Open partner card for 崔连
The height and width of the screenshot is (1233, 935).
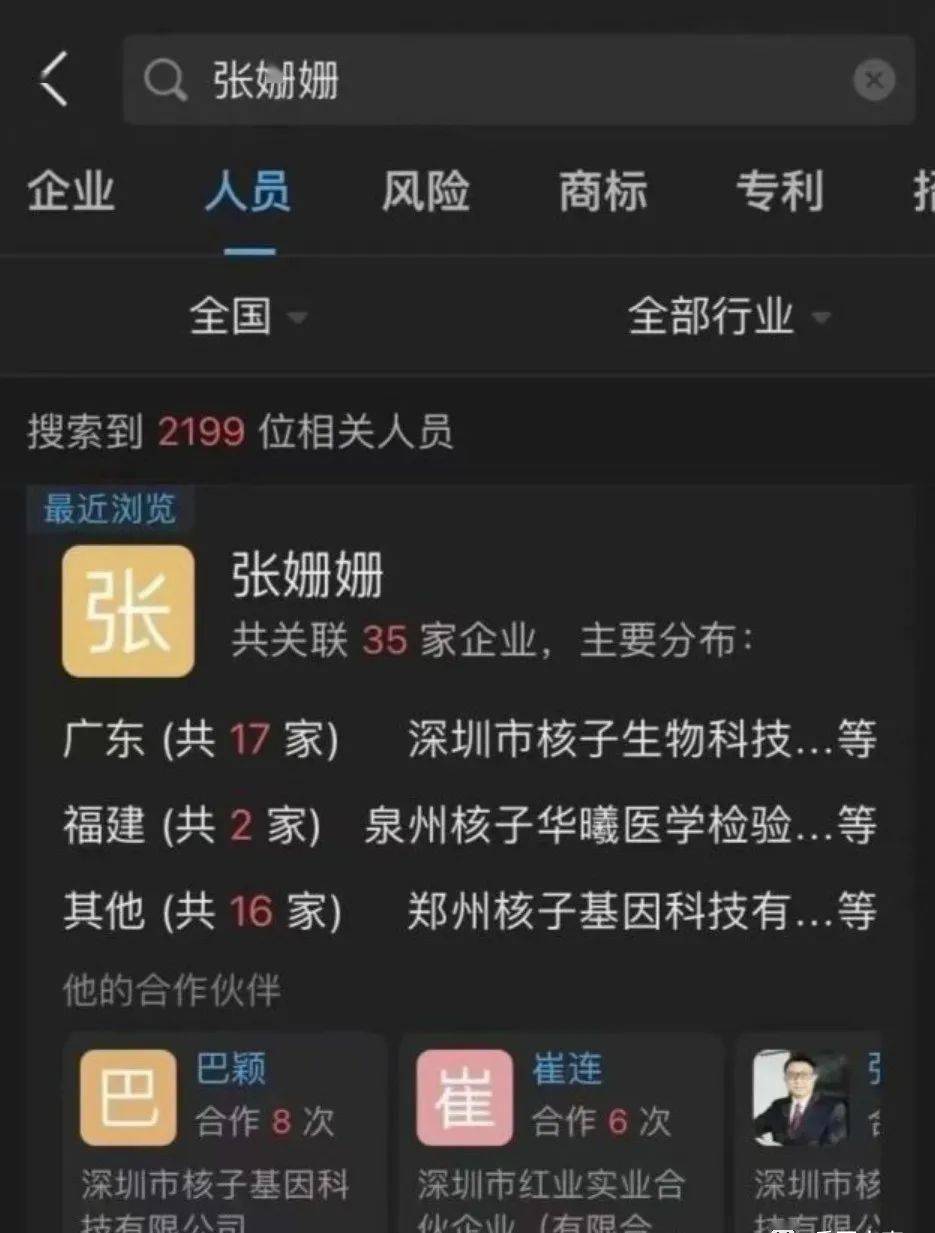[560, 1130]
